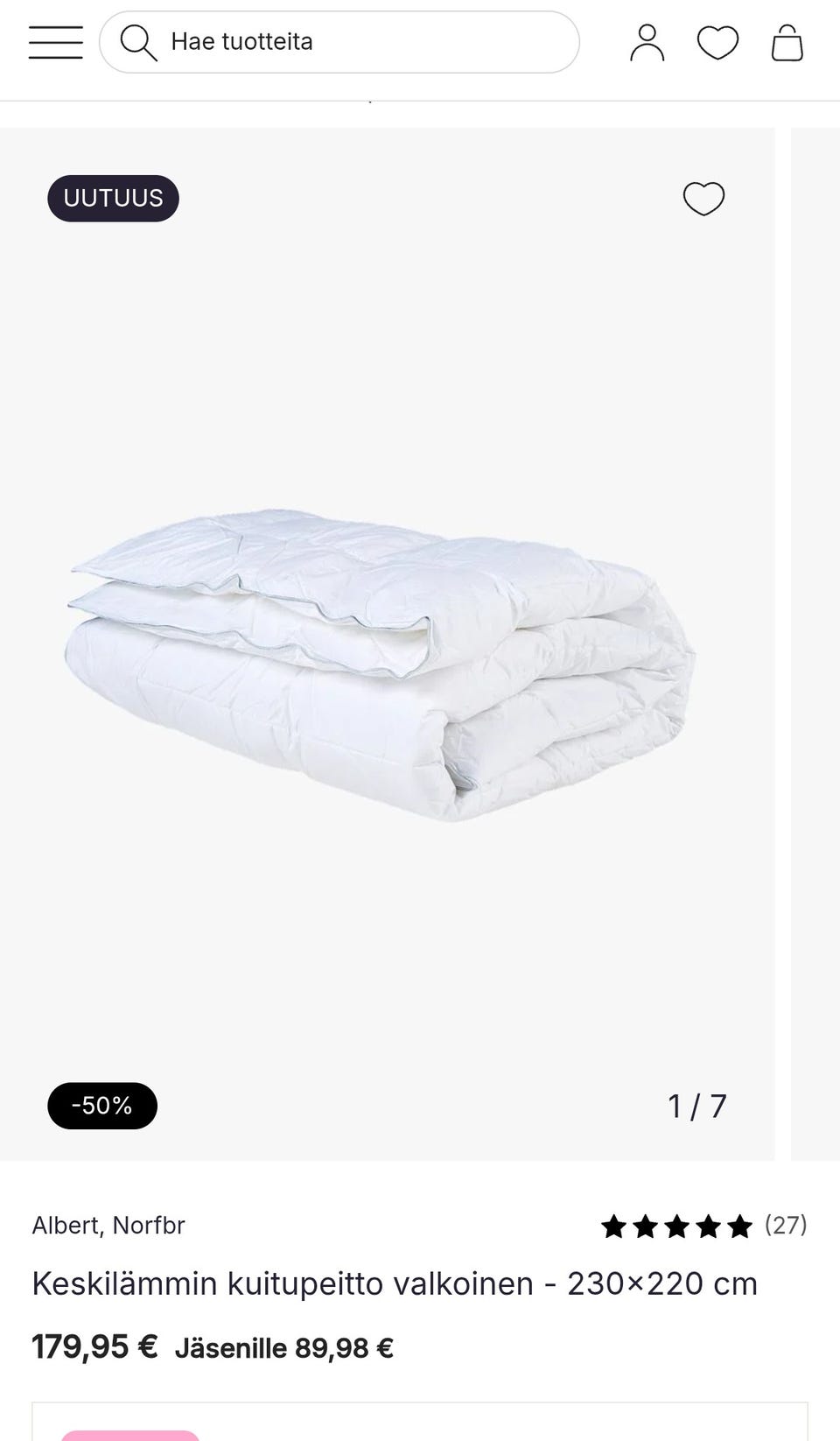The height and width of the screenshot is (1441, 840).
Task: Open the hamburger menu
Action: pyautogui.click(x=55, y=42)
